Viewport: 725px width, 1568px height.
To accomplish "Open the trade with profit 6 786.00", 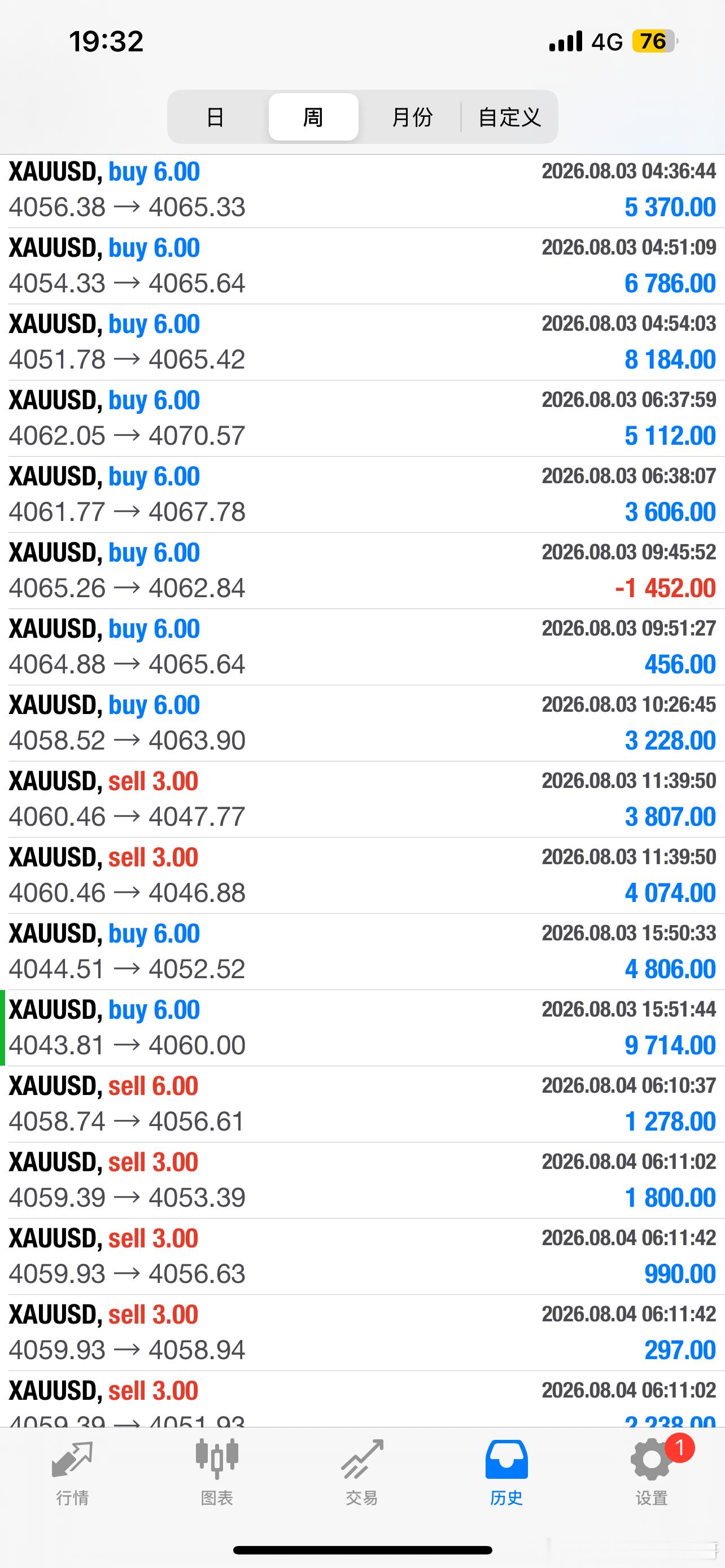I will point(362,266).
